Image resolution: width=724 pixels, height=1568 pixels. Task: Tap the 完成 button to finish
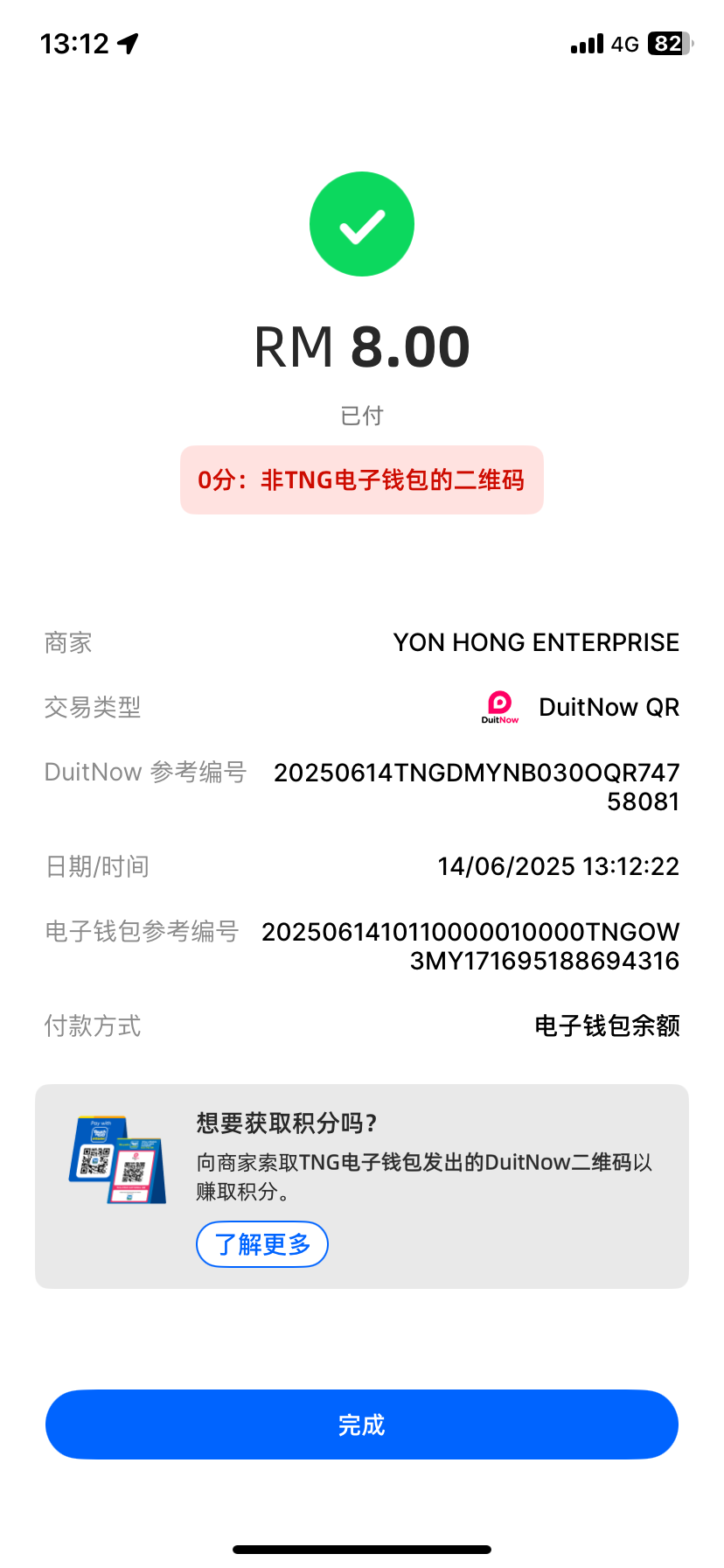362,1424
